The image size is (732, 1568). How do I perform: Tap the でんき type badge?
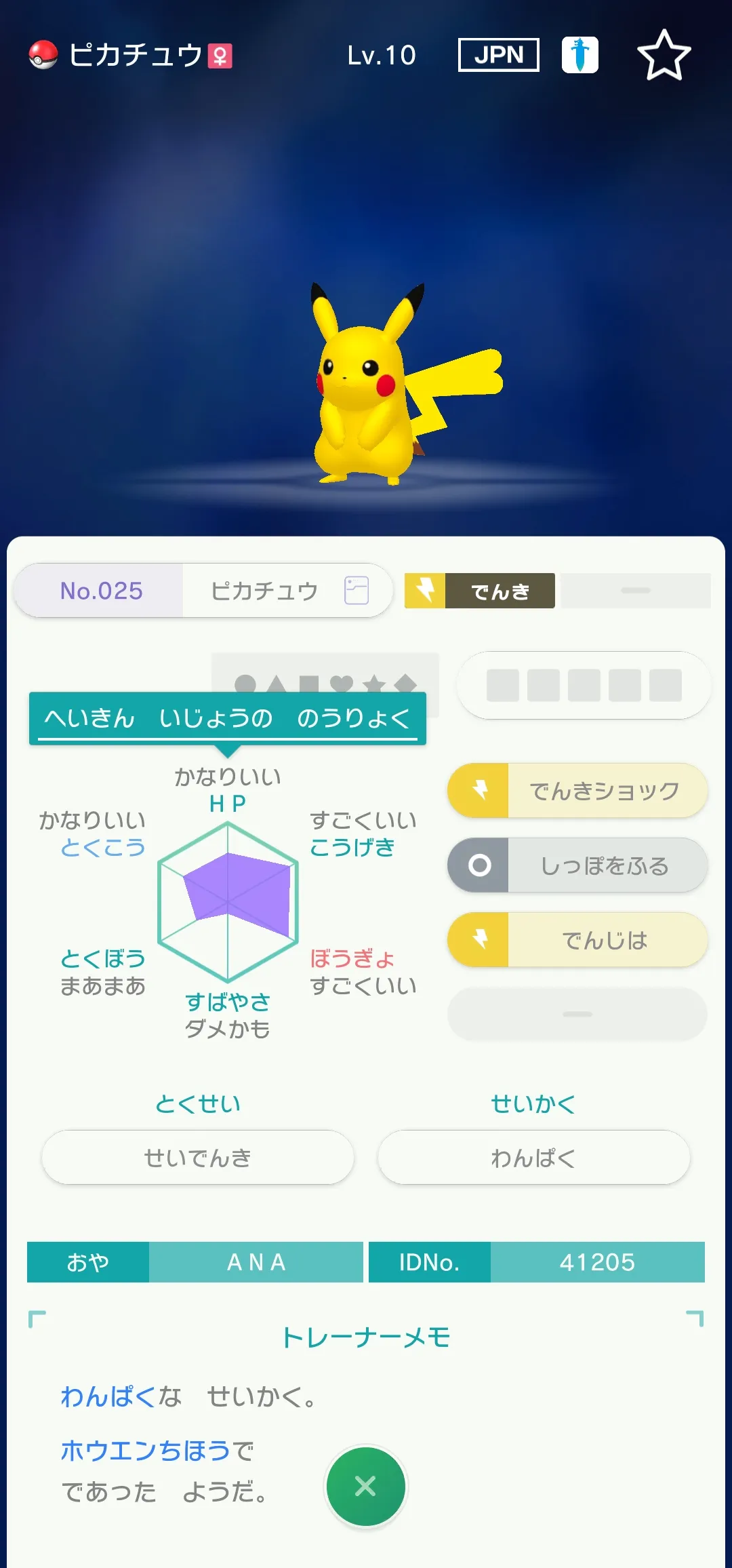pyautogui.click(x=480, y=591)
